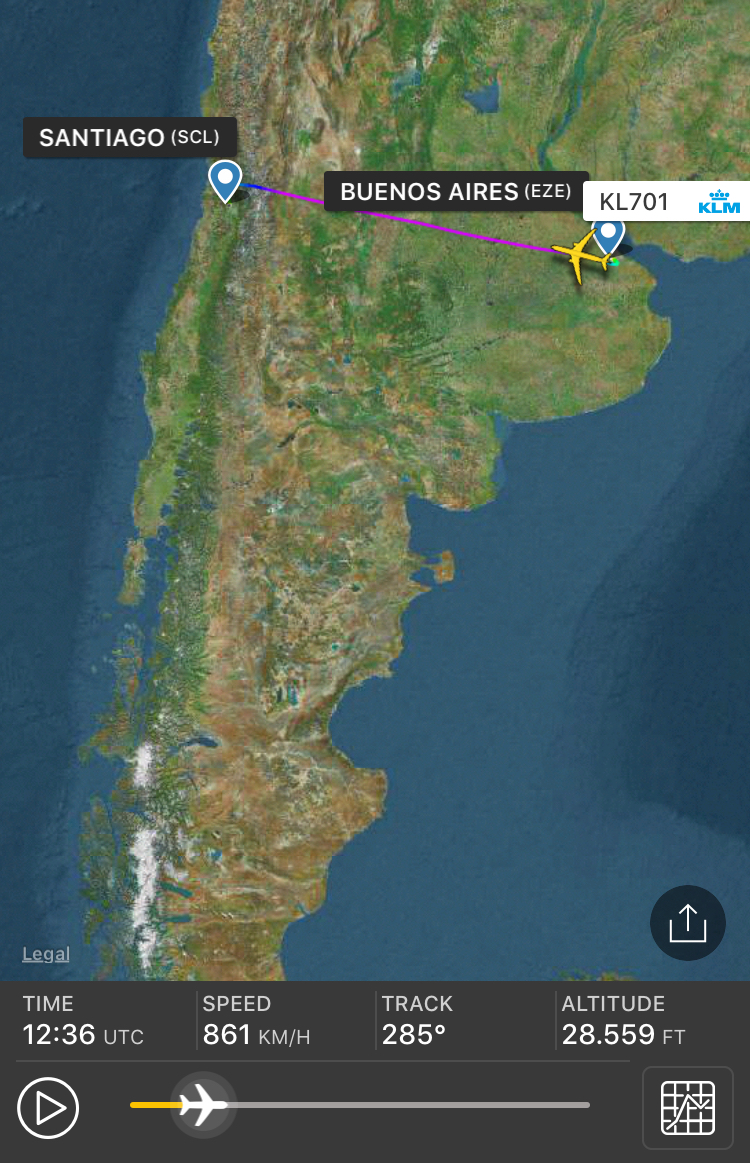Select the Buenos Aires (EZE) airport pin
The image size is (750, 1163).
pyautogui.click(x=608, y=238)
